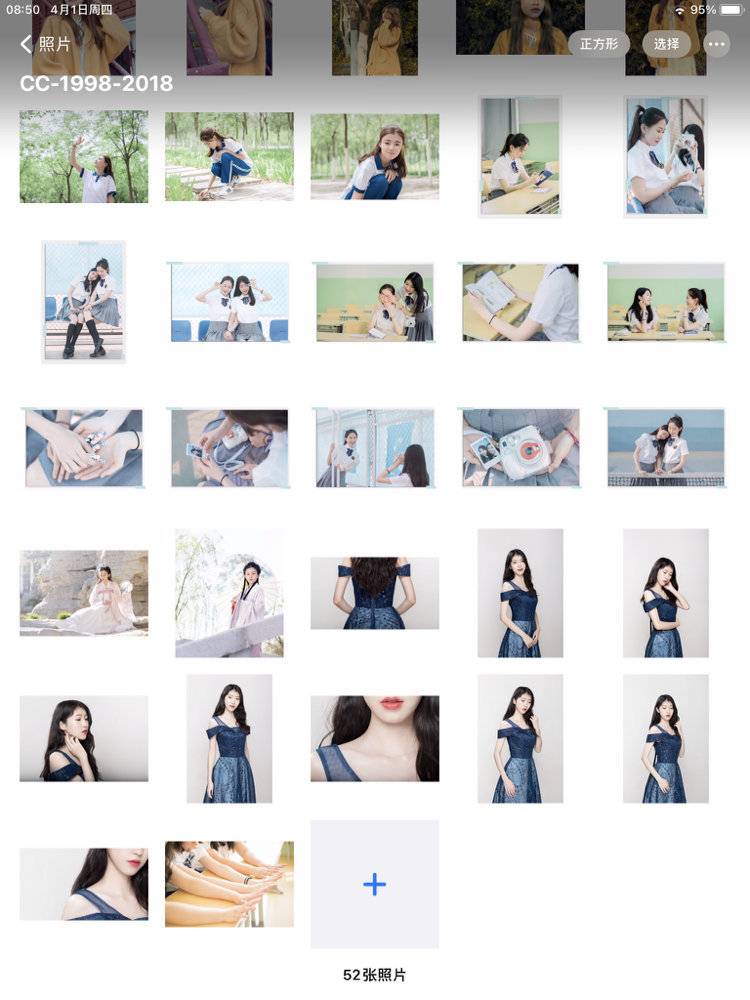Tap 选择 to select photos
Image resolution: width=750 pixels, height=1000 pixels.
[666, 44]
